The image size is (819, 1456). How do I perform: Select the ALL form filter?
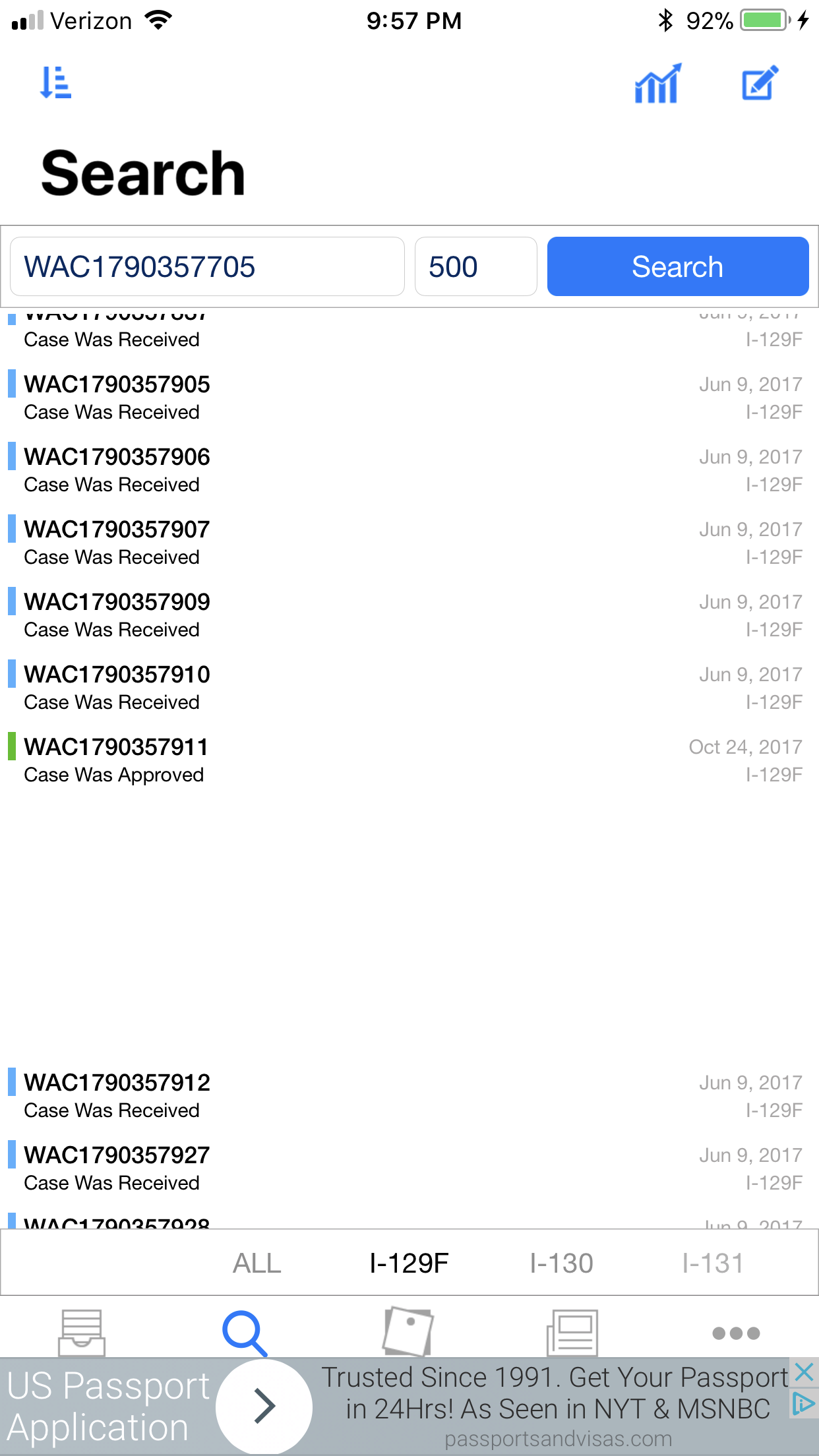click(257, 1263)
